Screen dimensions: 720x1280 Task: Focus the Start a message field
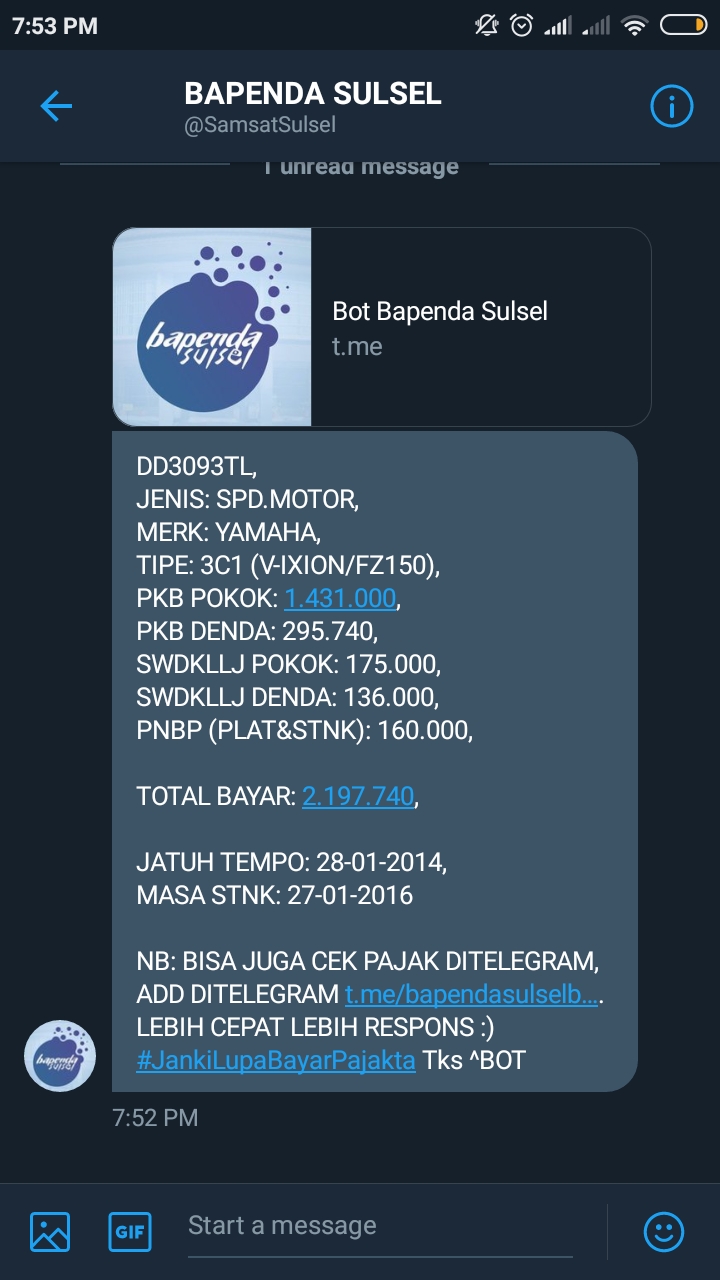pyautogui.click(x=380, y=1226)
